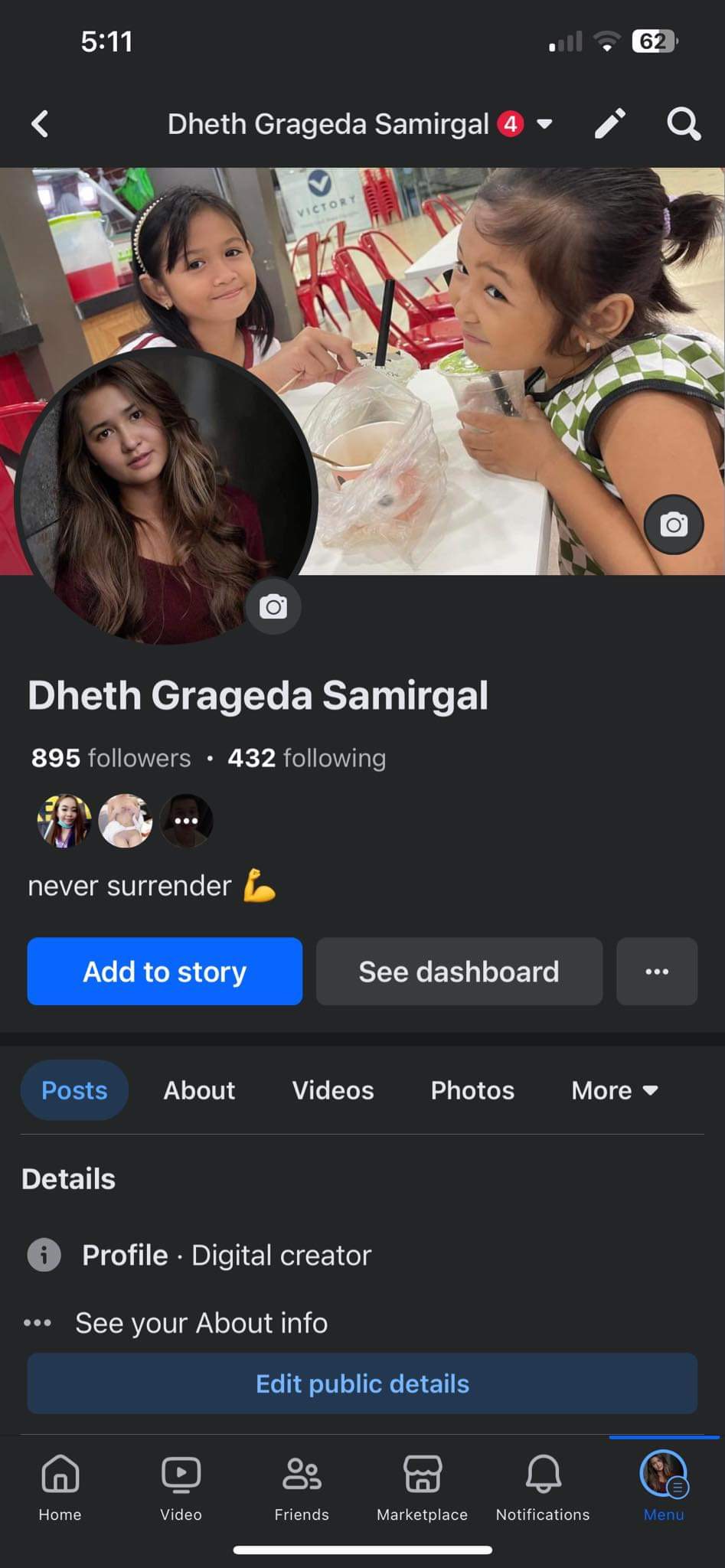Expand the More tab dropdown

pyautogui.click(x=614, y=1090)
